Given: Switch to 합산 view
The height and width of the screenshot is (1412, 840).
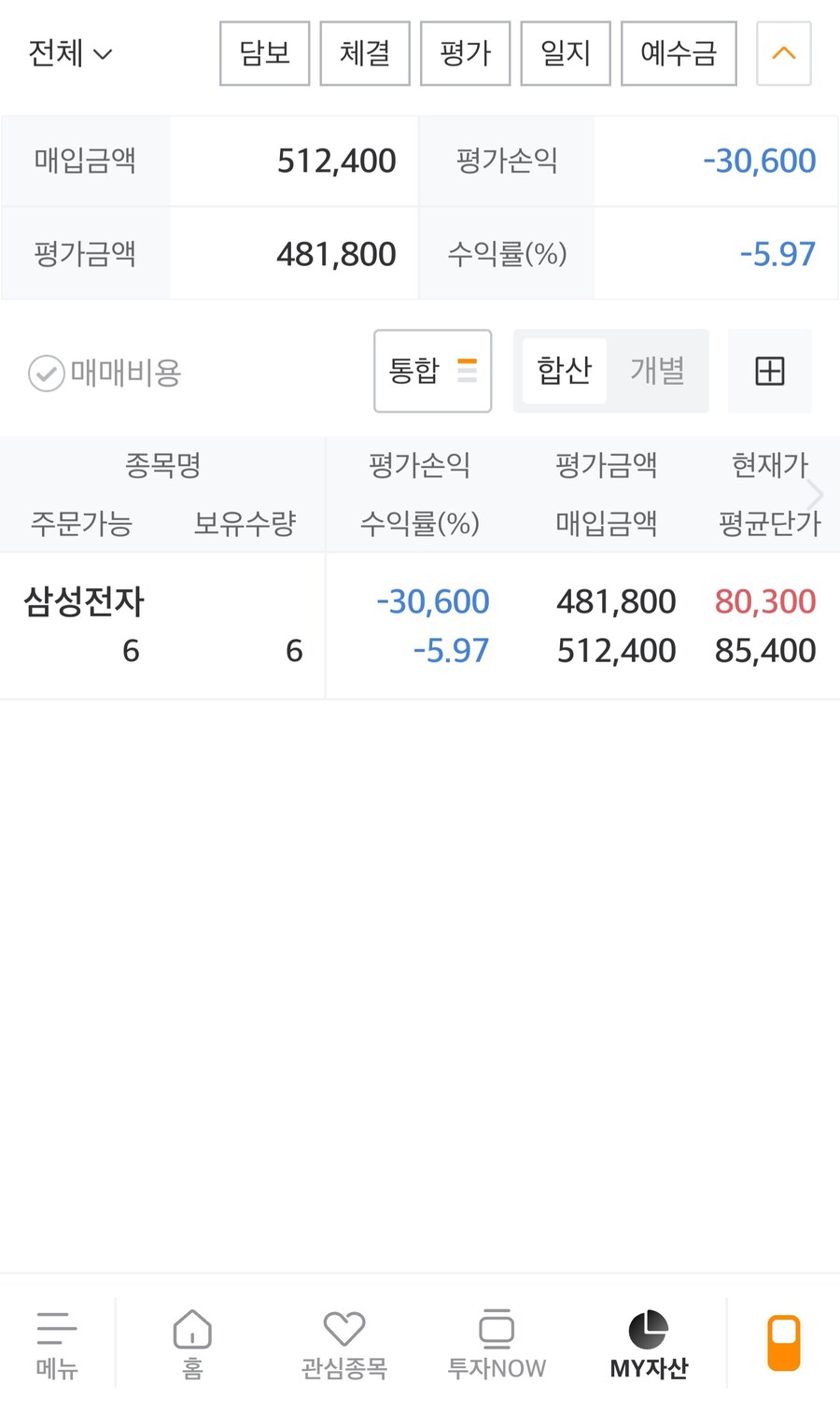Looking at the screenshot, I should [564, 371].
